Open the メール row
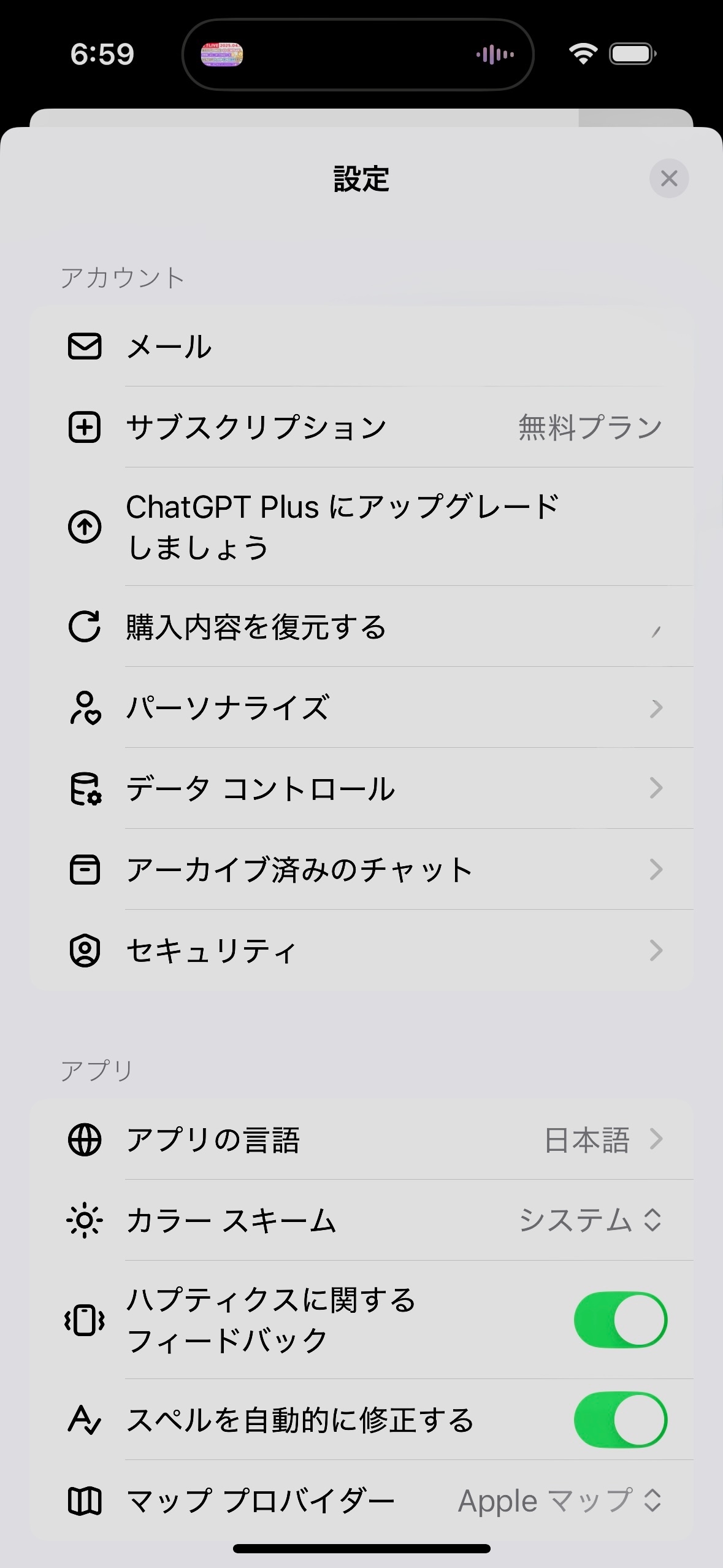The height and width of the screenshot is (1568, 723). [x=362, y=347]
